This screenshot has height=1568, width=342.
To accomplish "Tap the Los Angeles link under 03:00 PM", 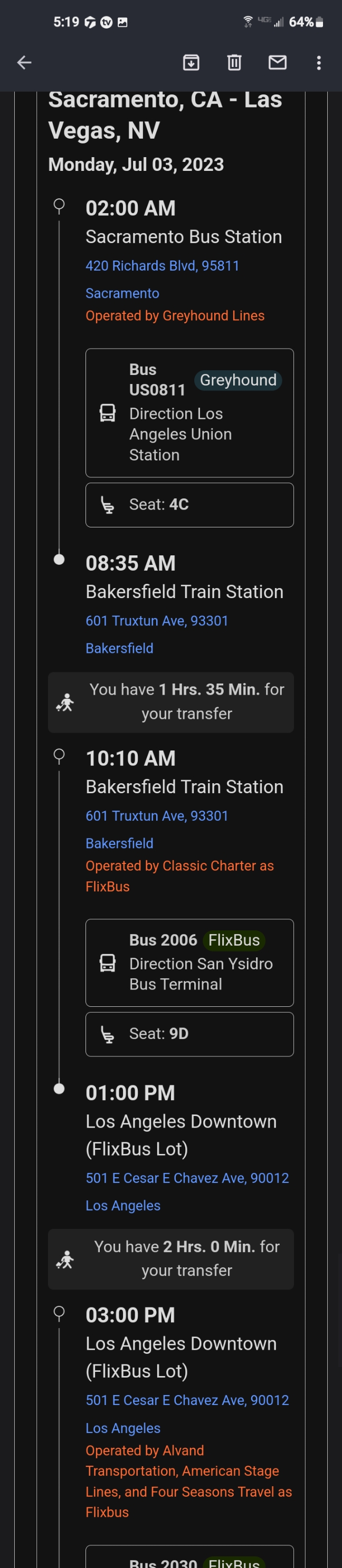I will click(x=122, y=1428).
